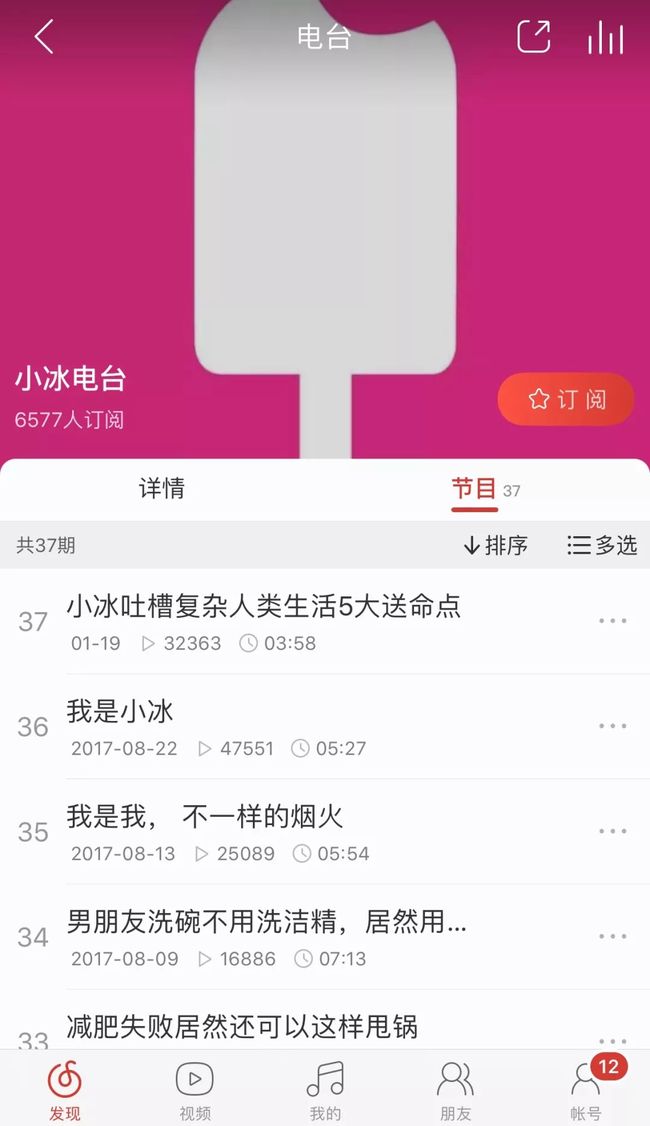This screenshot has height=1126, width=650.
Task: Open more options for 我是小冰
Action: [x=613, y=726]
